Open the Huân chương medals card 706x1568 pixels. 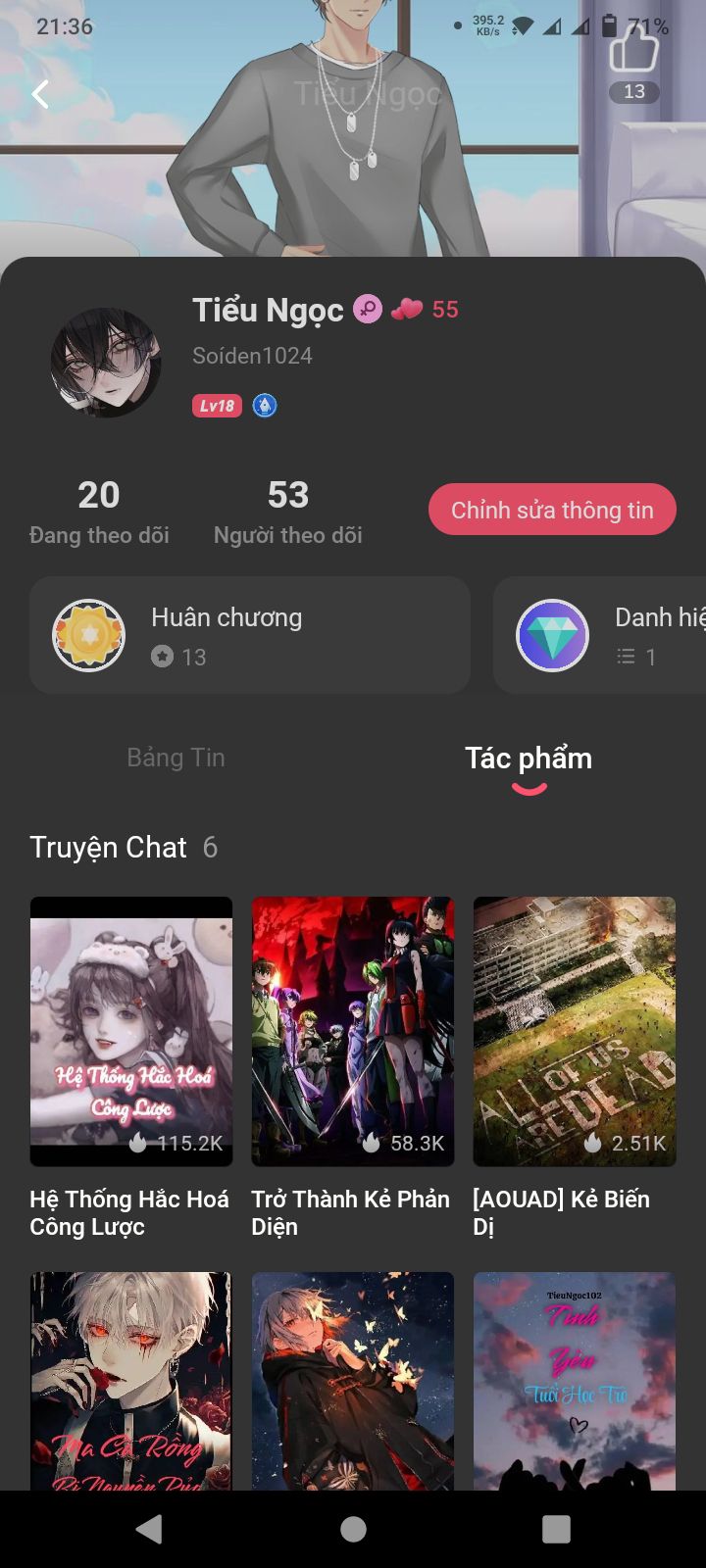click(x=249, y=635)
